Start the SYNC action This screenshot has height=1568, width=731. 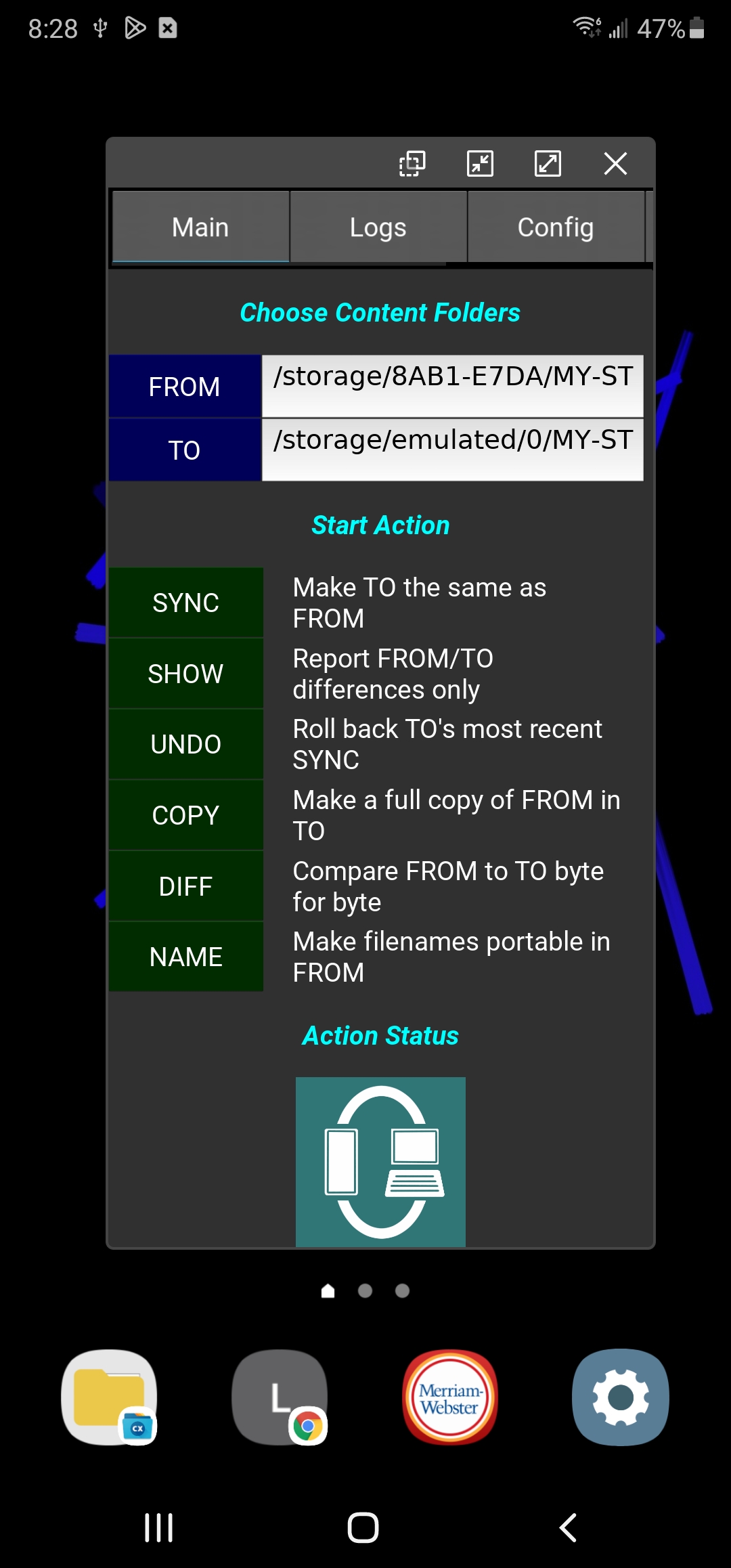(186, 603)
